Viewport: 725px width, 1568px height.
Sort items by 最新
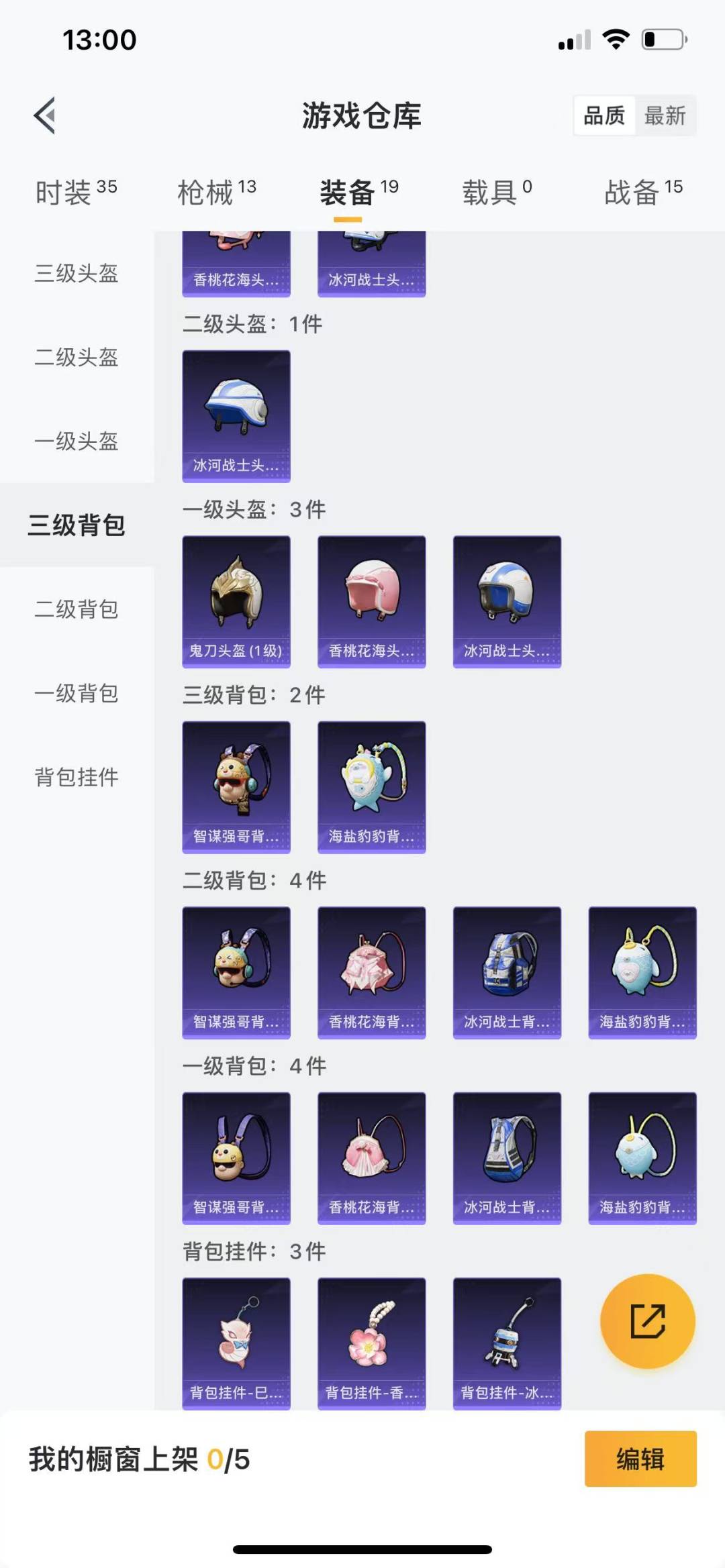(x=665, y=116)
